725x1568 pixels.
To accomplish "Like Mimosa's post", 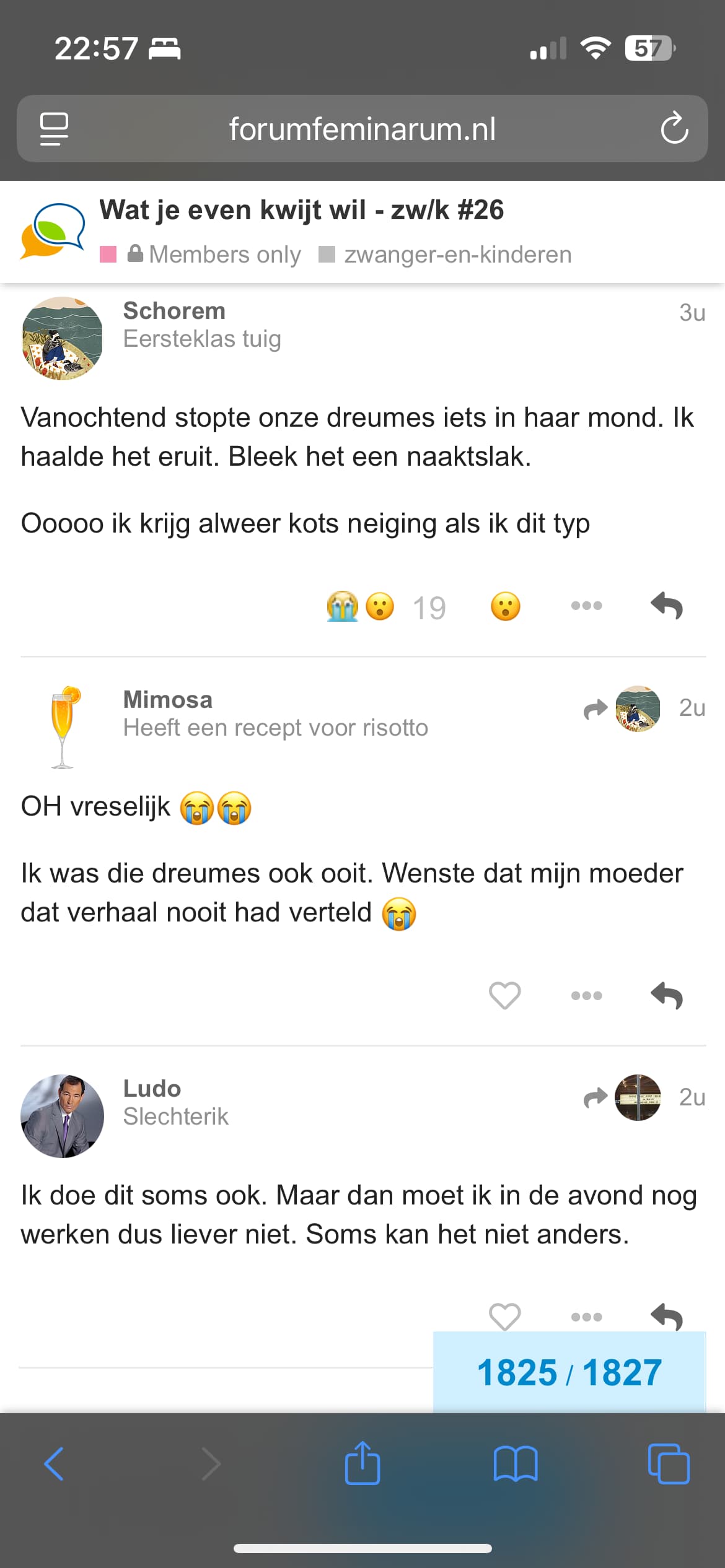I will point(504,996).
